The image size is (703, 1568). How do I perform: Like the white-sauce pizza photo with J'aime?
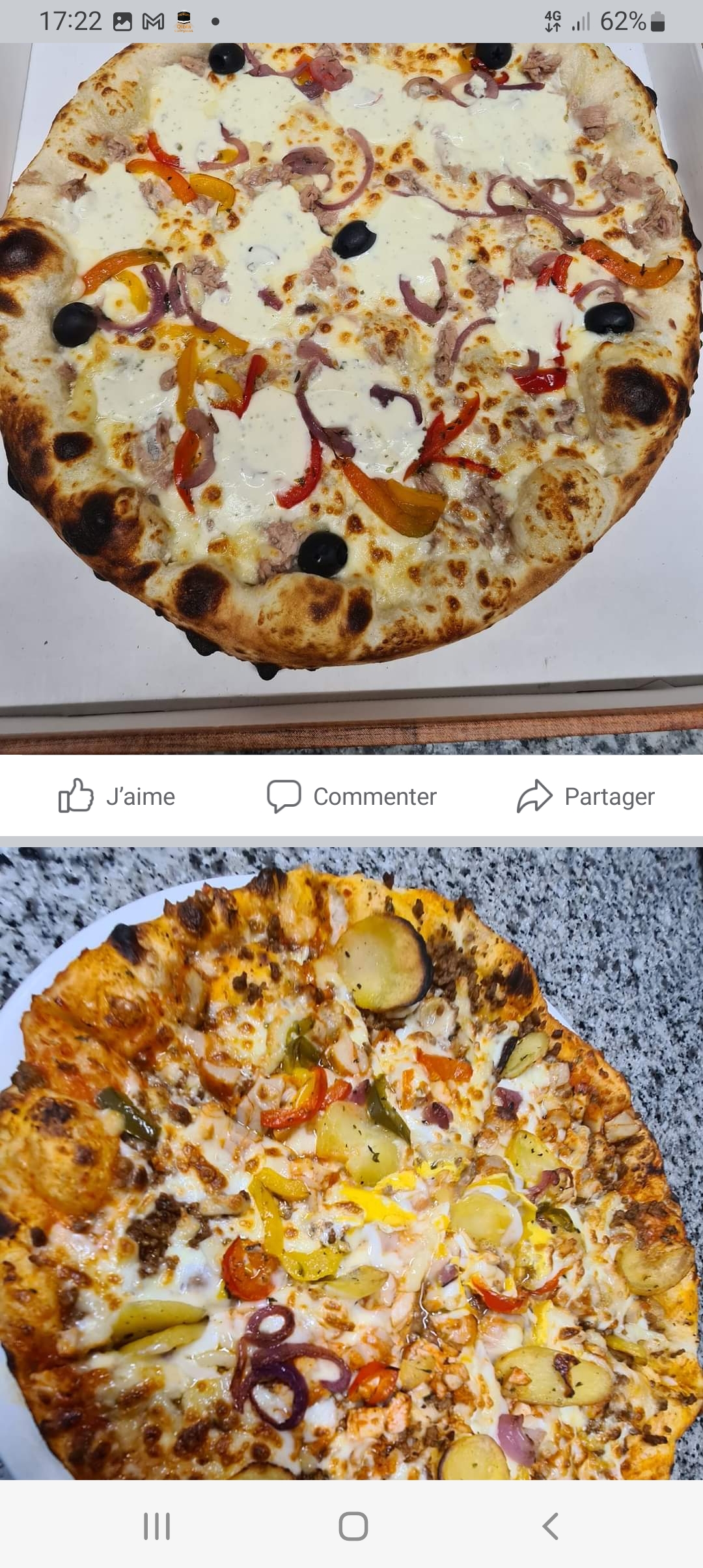118,796
